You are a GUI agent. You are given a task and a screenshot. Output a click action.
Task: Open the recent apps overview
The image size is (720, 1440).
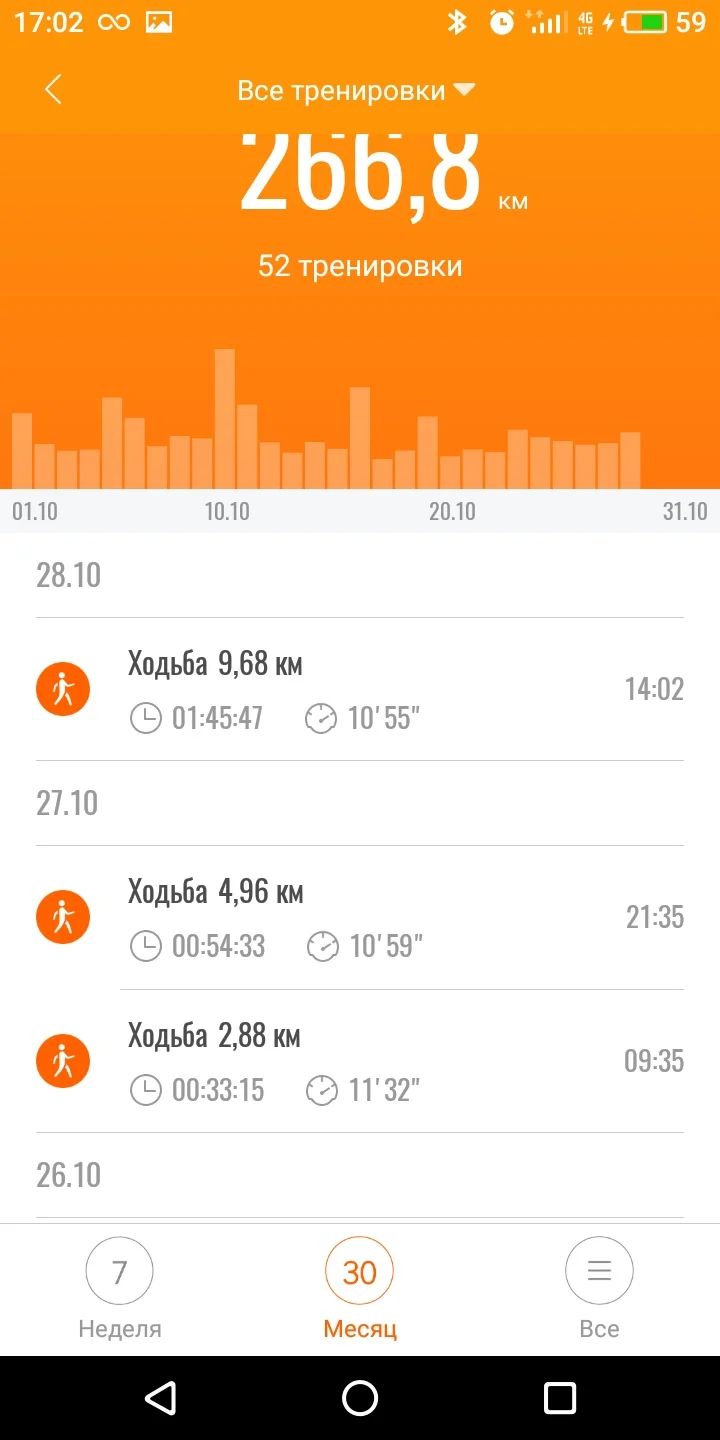(560, 1397)
